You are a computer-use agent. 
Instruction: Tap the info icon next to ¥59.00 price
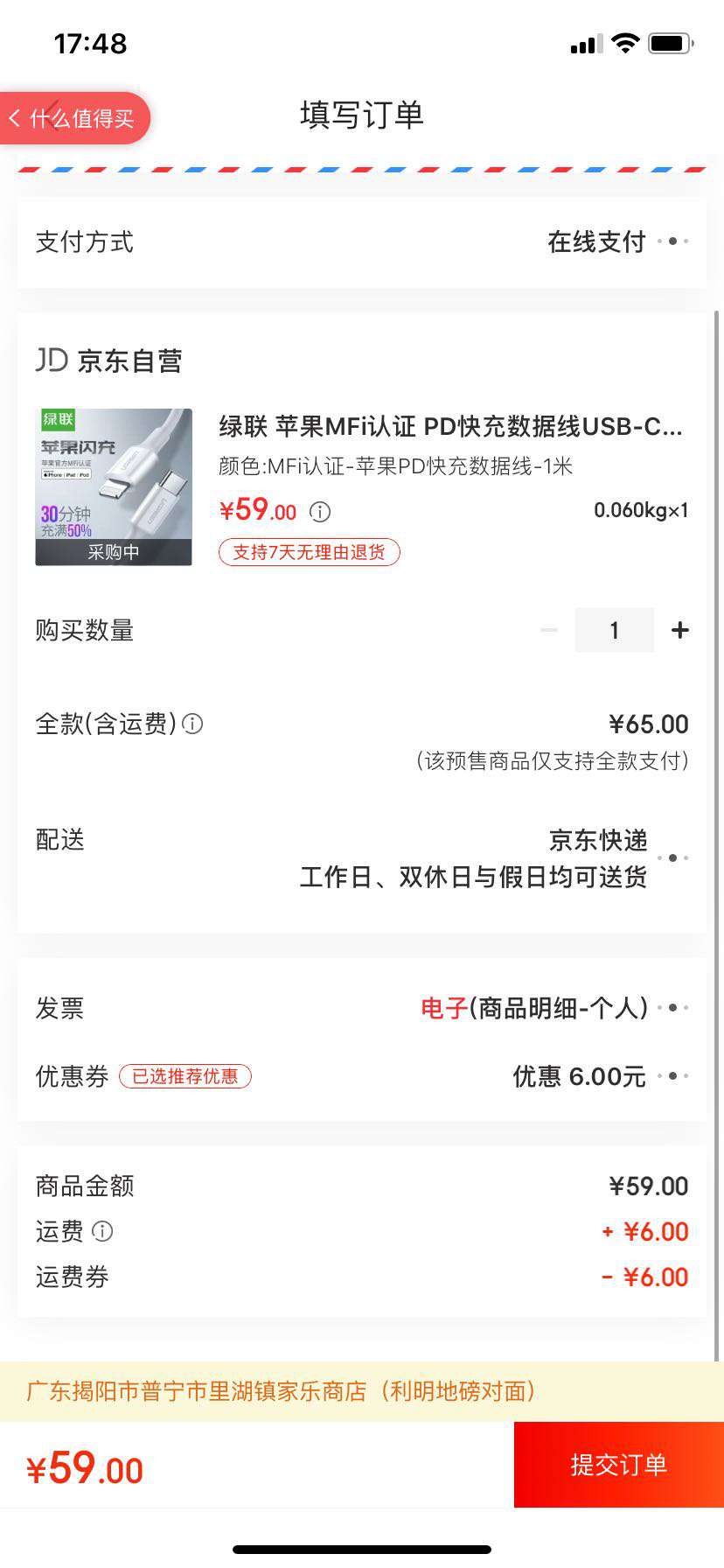coord(320,513)
